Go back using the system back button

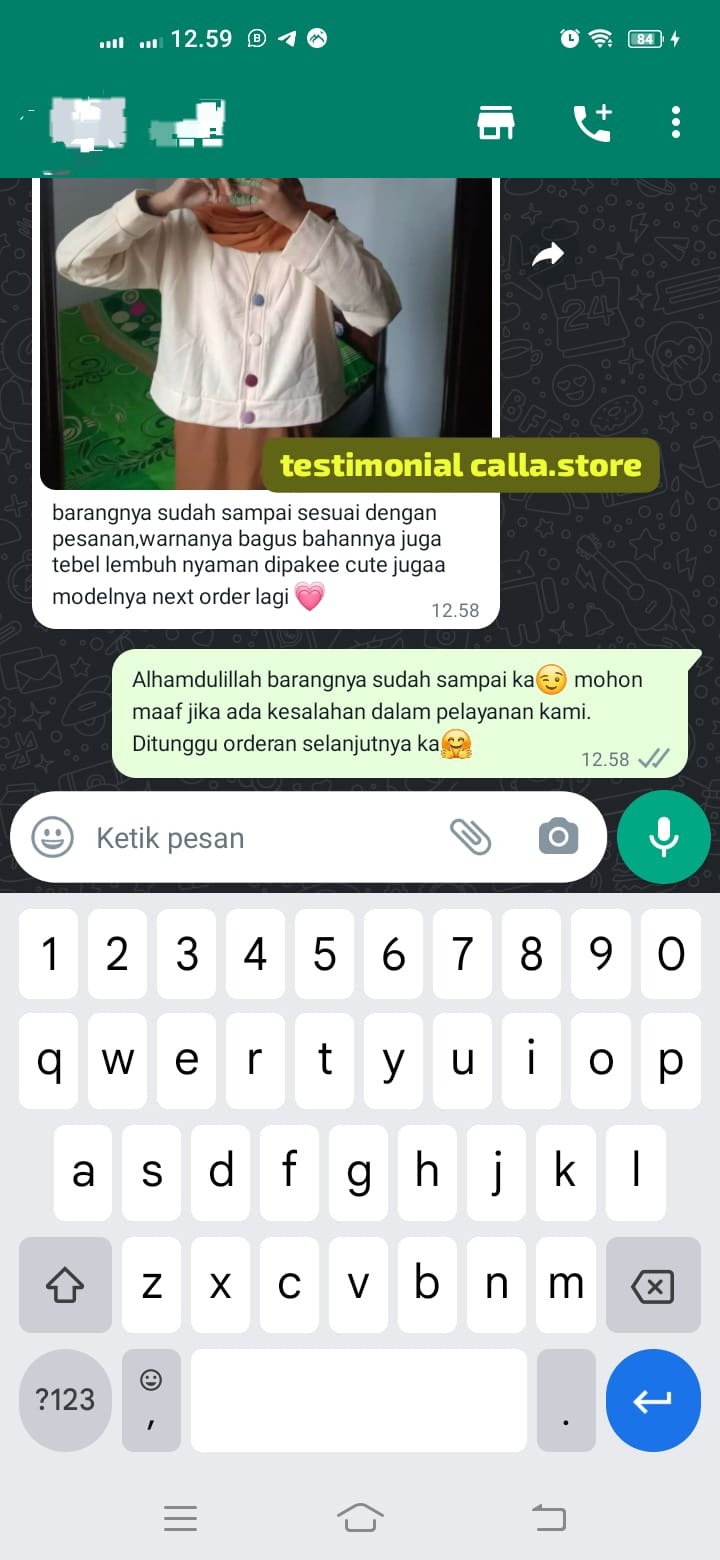(x=548, y=1518)
